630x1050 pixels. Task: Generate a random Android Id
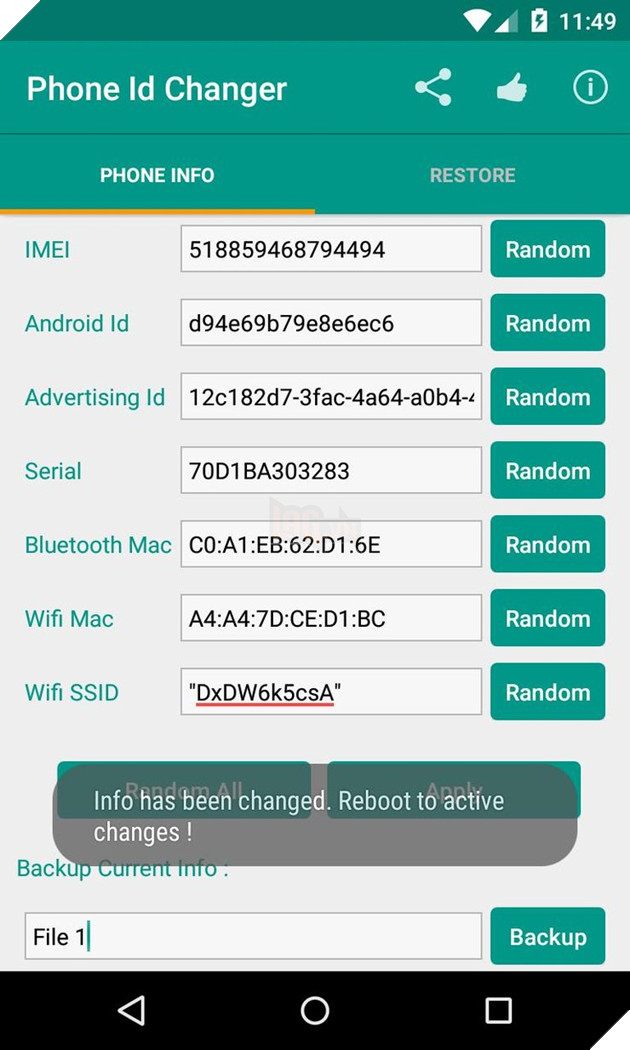547,323
